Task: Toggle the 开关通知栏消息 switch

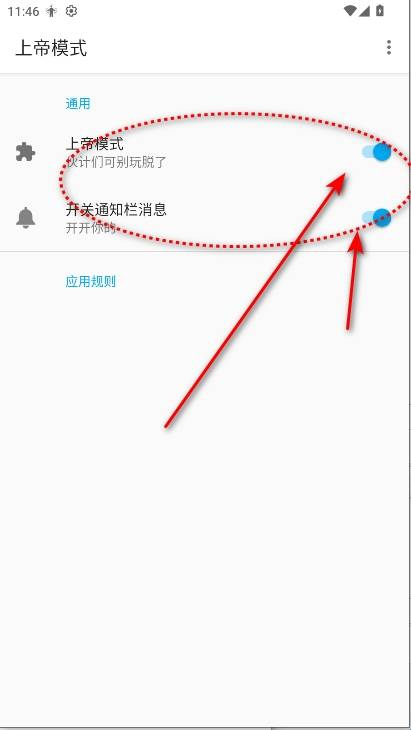Action: 377,217
